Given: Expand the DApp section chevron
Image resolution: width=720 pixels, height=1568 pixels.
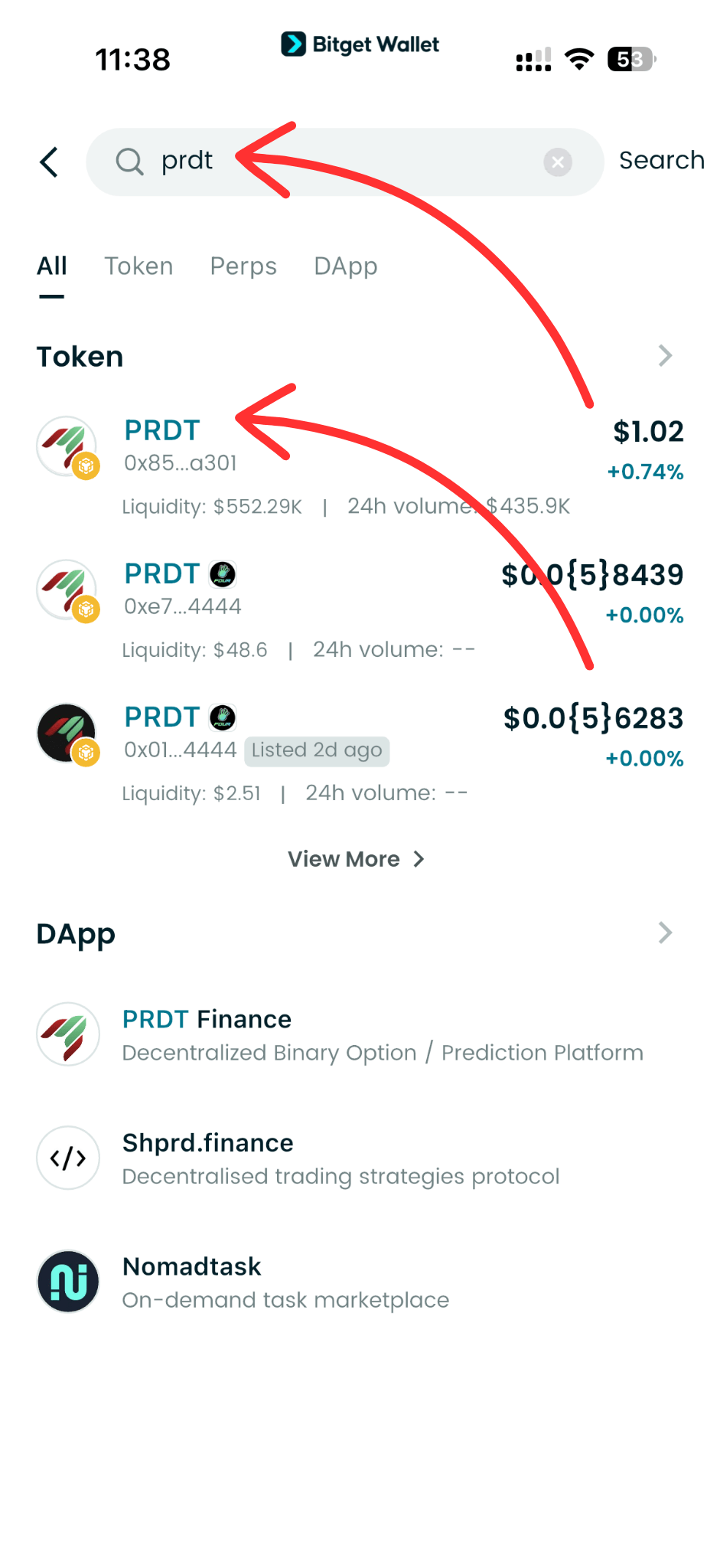Looking at the screenshot, I should click(666, 933).
